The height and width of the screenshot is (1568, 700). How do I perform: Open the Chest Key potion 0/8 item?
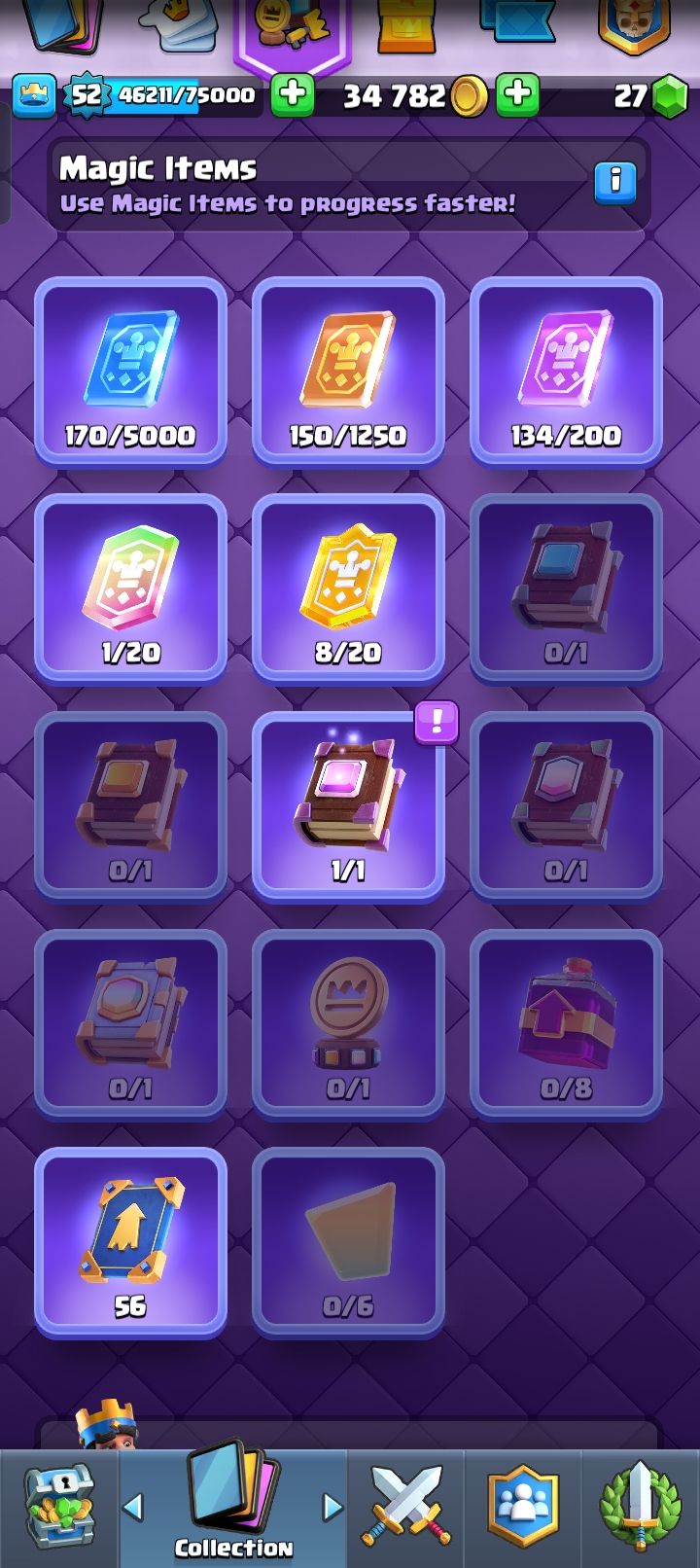tap(566, 1024)
